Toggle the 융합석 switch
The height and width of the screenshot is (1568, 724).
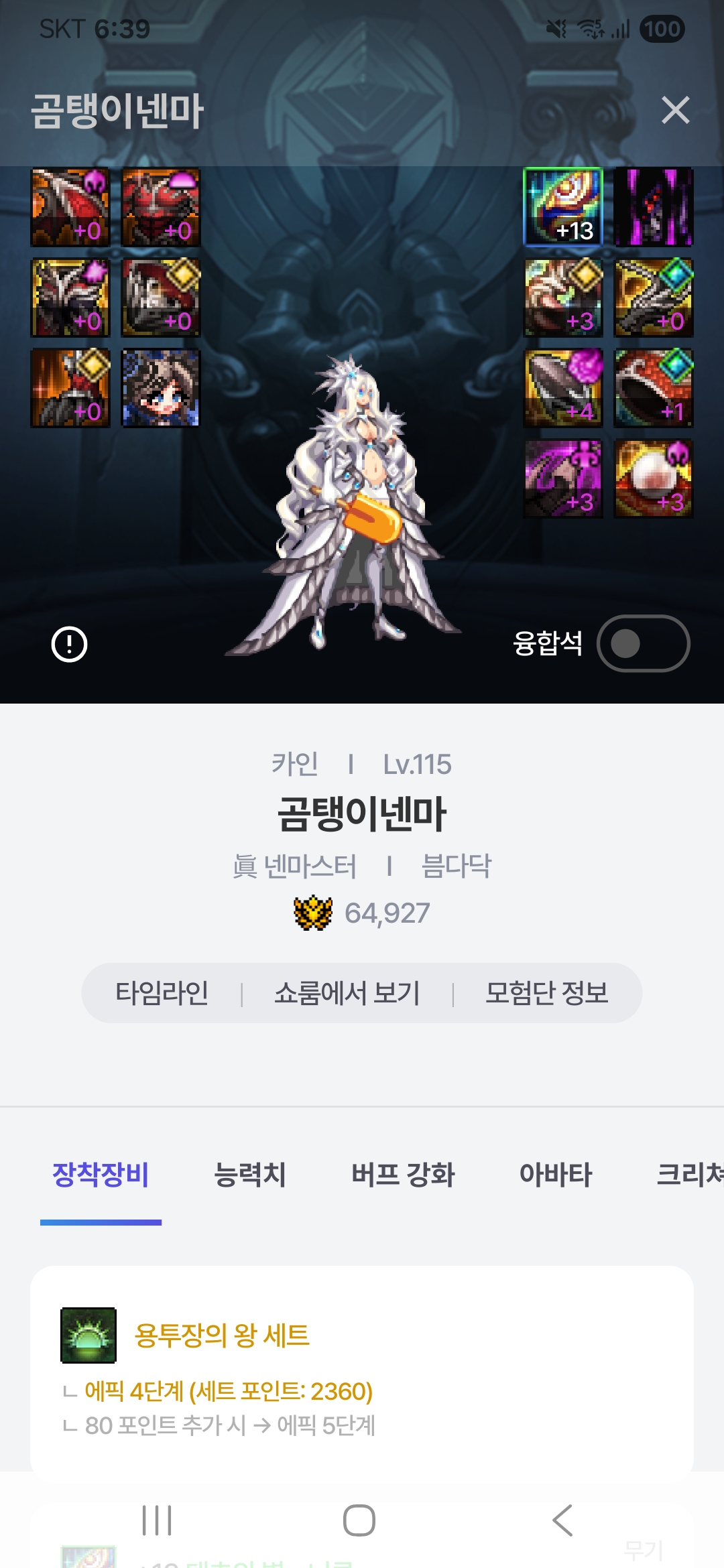click(x=642, y=643)
